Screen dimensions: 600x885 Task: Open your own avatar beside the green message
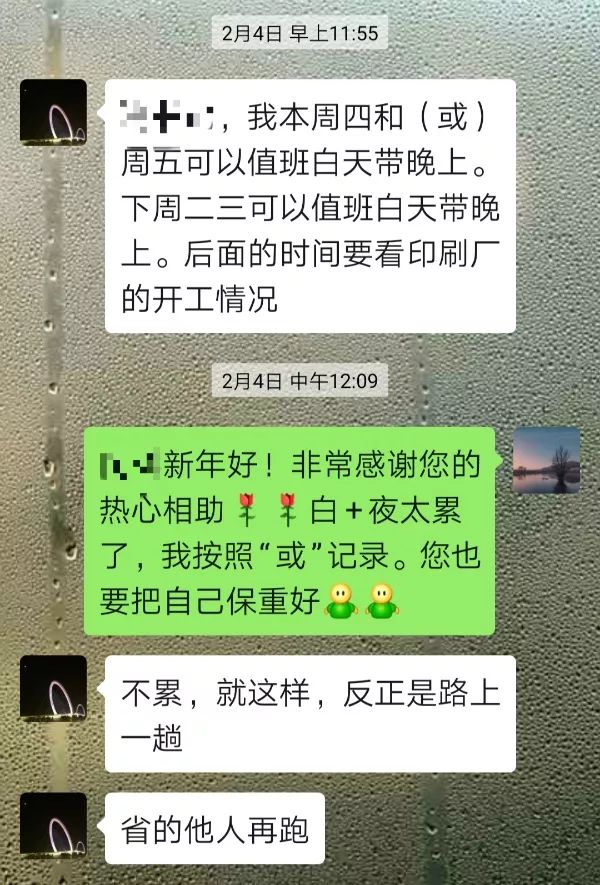pos(546,461)
